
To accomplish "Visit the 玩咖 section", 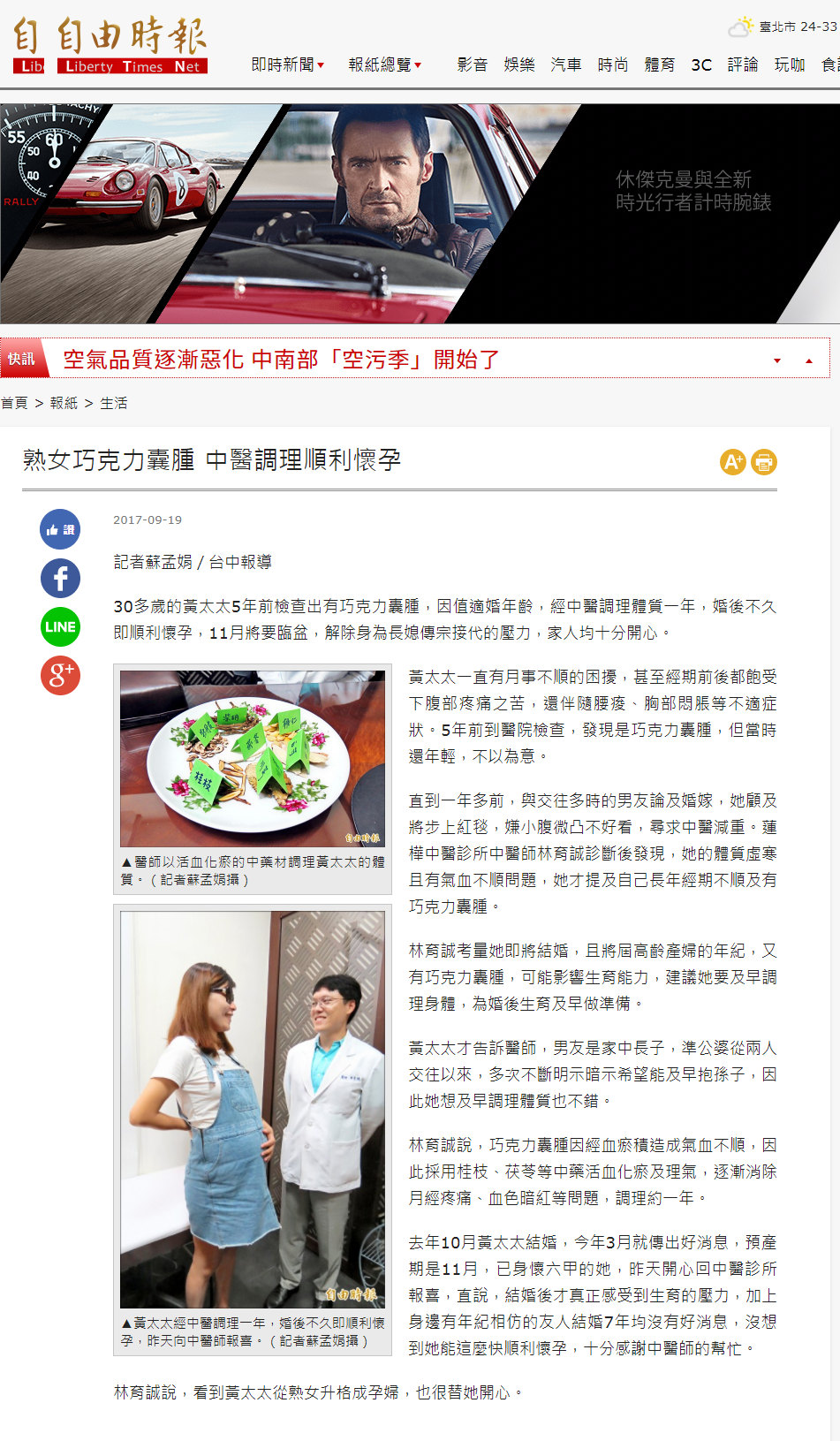I will point(790,64).
